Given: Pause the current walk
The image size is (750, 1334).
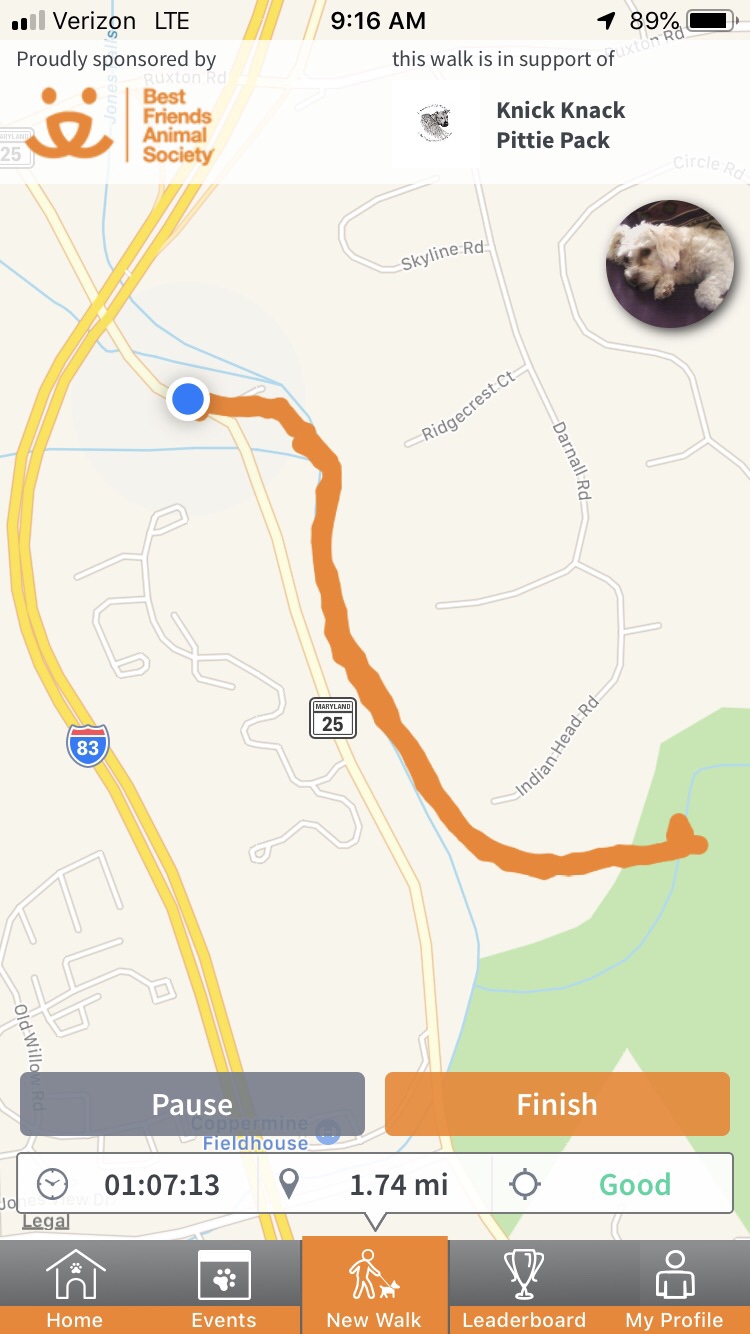Looking at the screenshot, I should [x=192, y=1104].
